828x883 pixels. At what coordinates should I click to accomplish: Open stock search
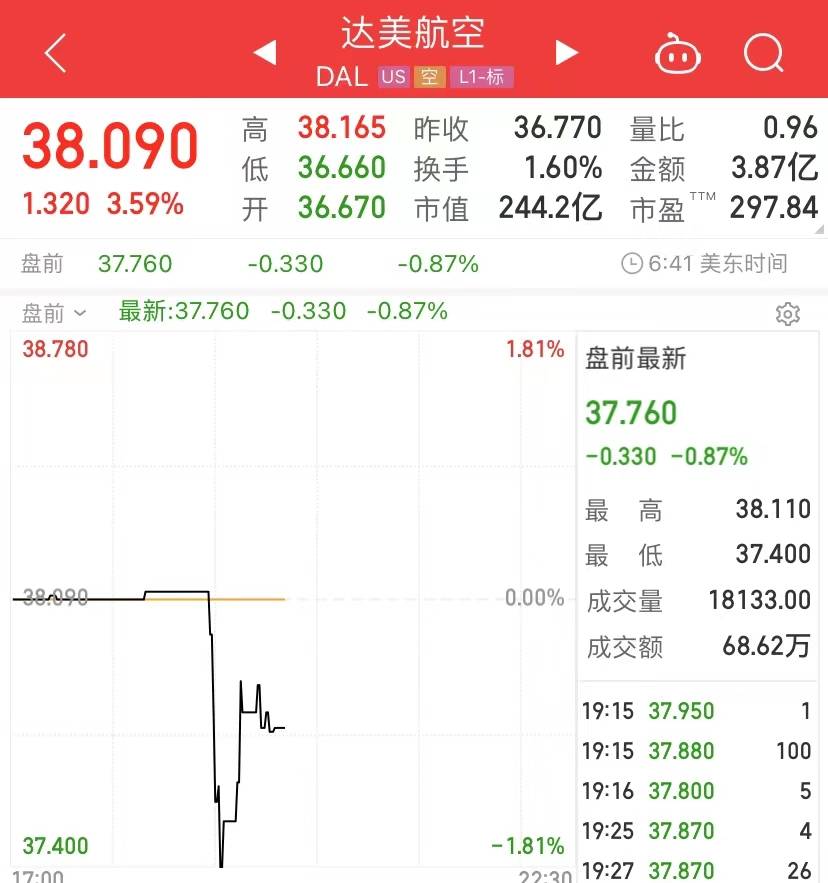click(764, 52)
